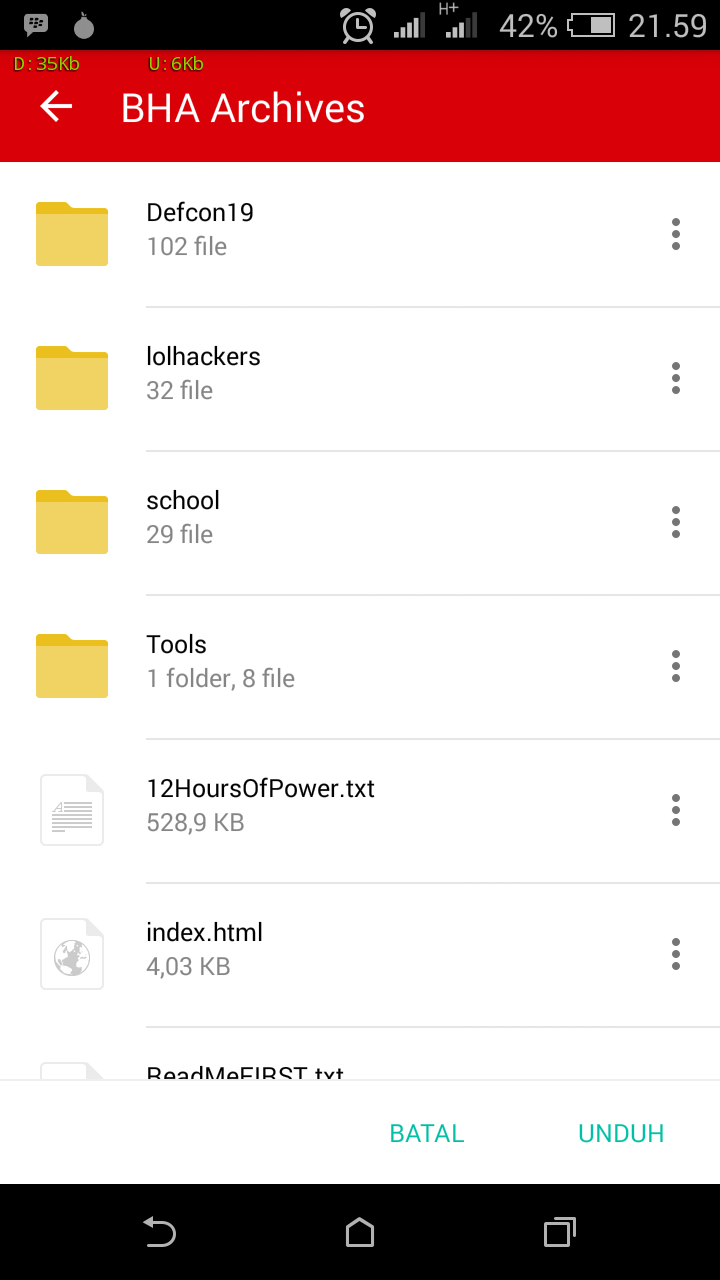
Task: Open the lolhackers folder
Action: (x=203, y=374)
